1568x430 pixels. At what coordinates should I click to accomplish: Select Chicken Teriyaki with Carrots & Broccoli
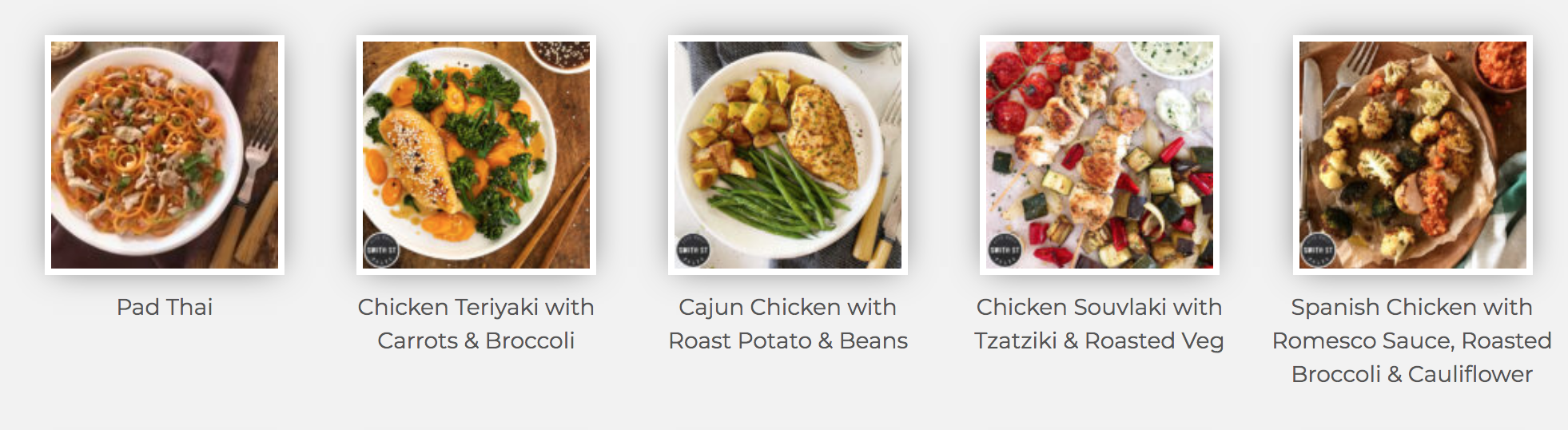point(476,155)
